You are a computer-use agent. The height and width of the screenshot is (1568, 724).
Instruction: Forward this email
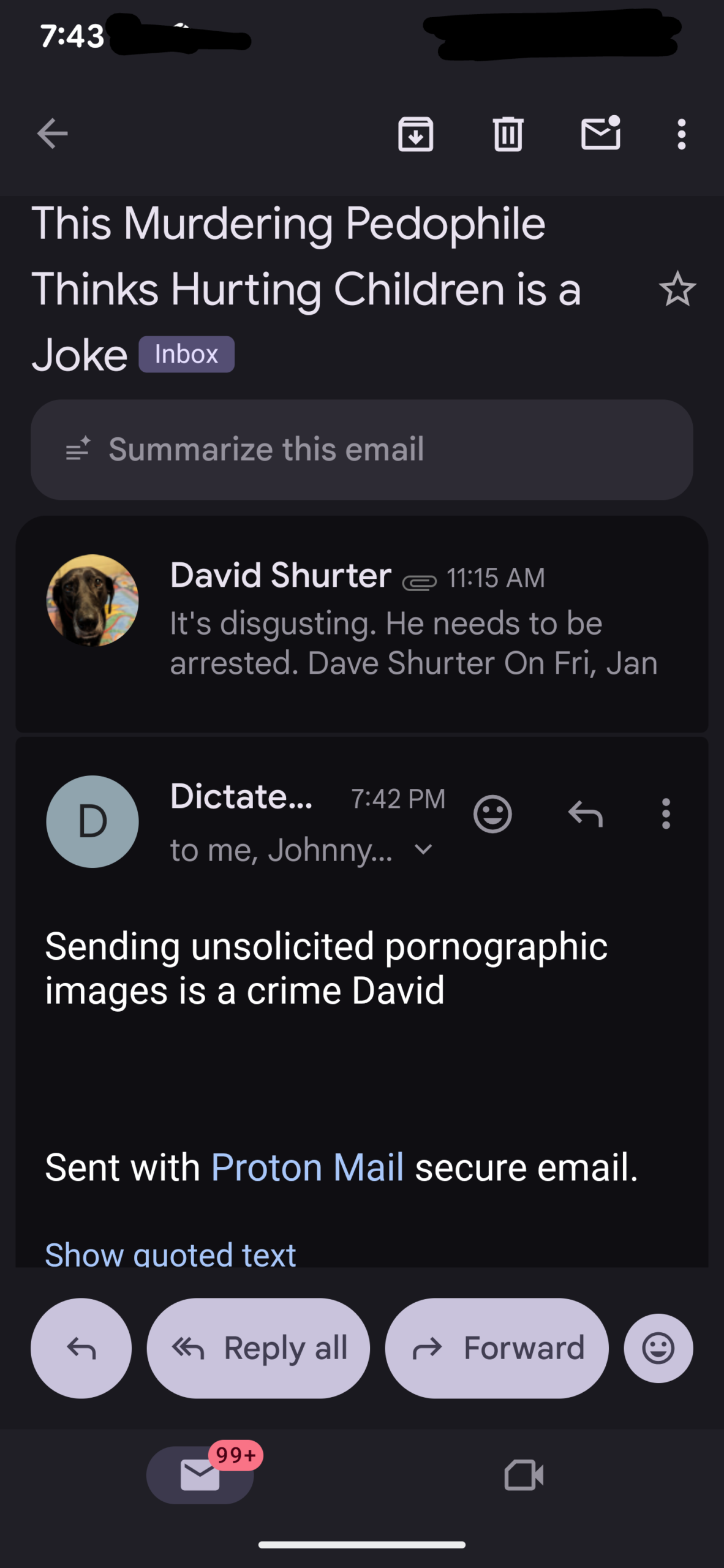(497, 1348)
